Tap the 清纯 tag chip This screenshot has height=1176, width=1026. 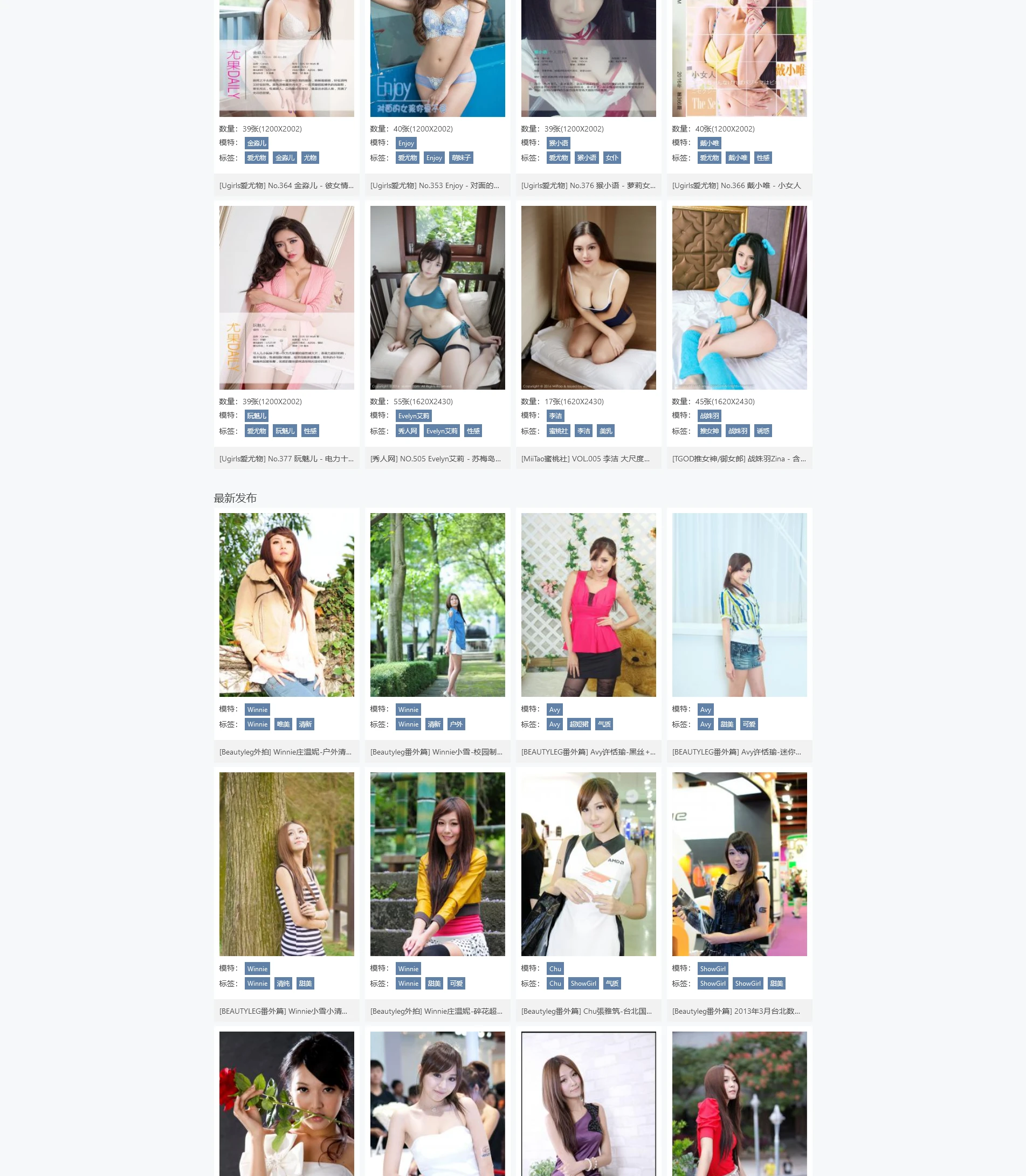(283, 984)
